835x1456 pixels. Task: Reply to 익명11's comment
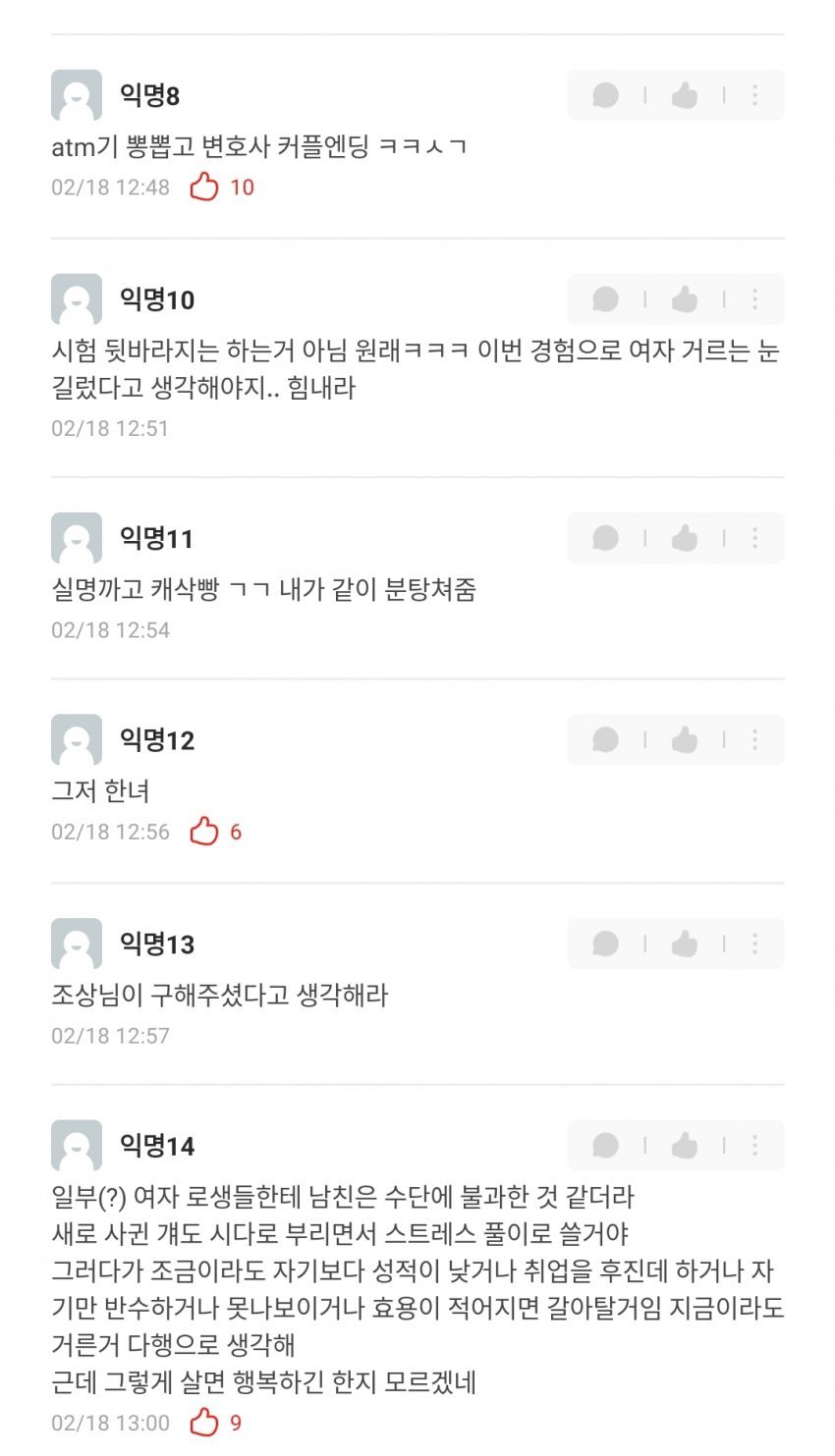[606, 538]
